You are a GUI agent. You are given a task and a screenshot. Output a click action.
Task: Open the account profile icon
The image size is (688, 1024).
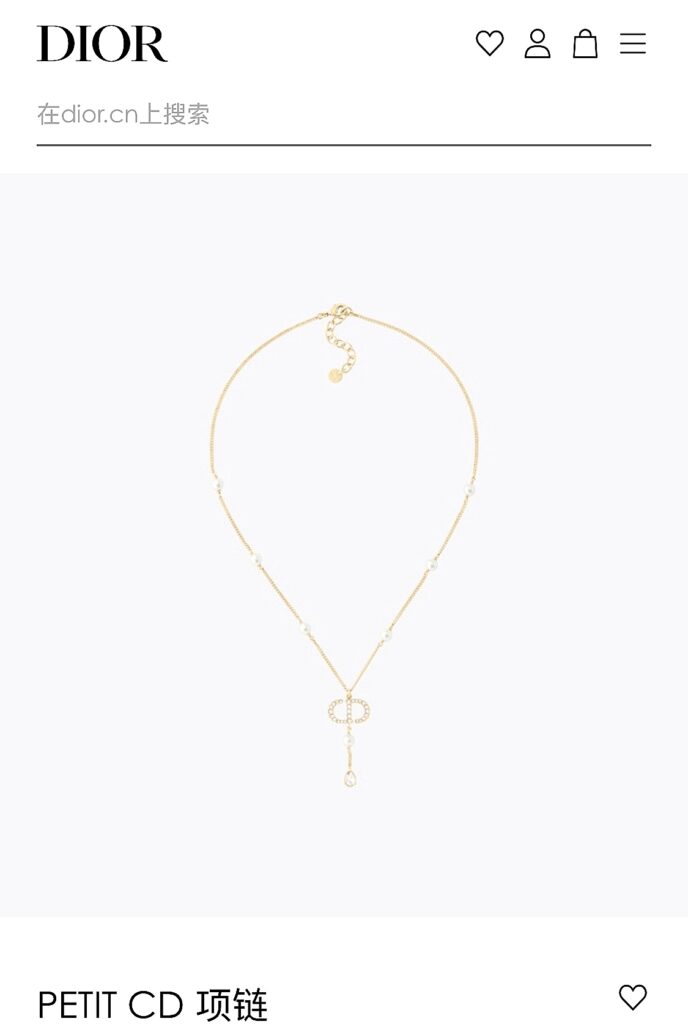tap(537, 44)
